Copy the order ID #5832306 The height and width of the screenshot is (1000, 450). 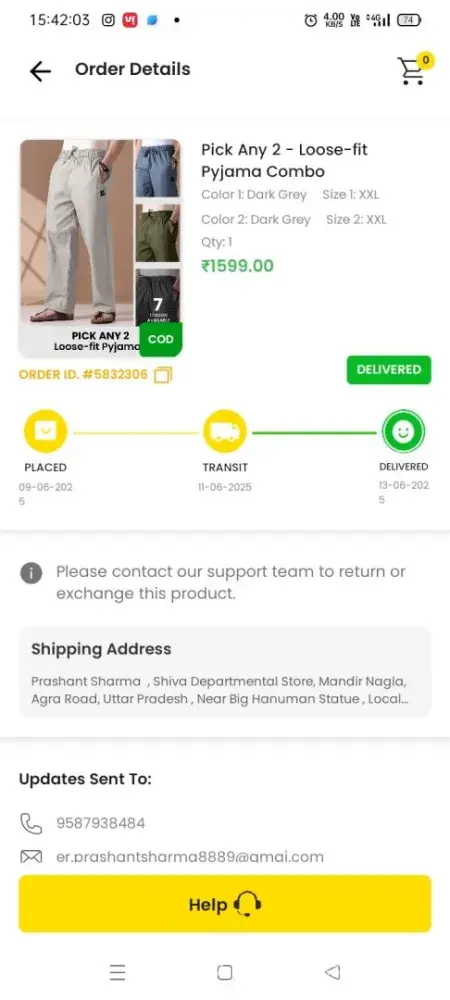click(x=163, y=375)
